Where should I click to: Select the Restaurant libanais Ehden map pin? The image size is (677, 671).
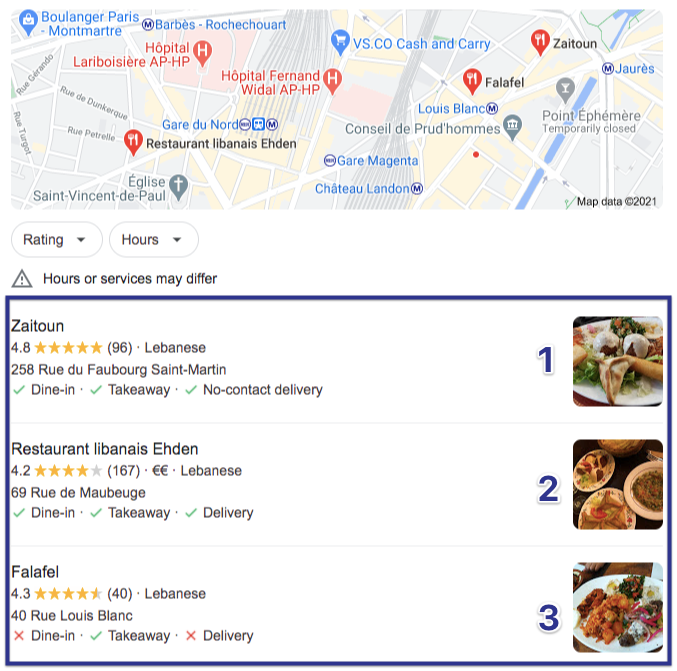tap(133, 142)
